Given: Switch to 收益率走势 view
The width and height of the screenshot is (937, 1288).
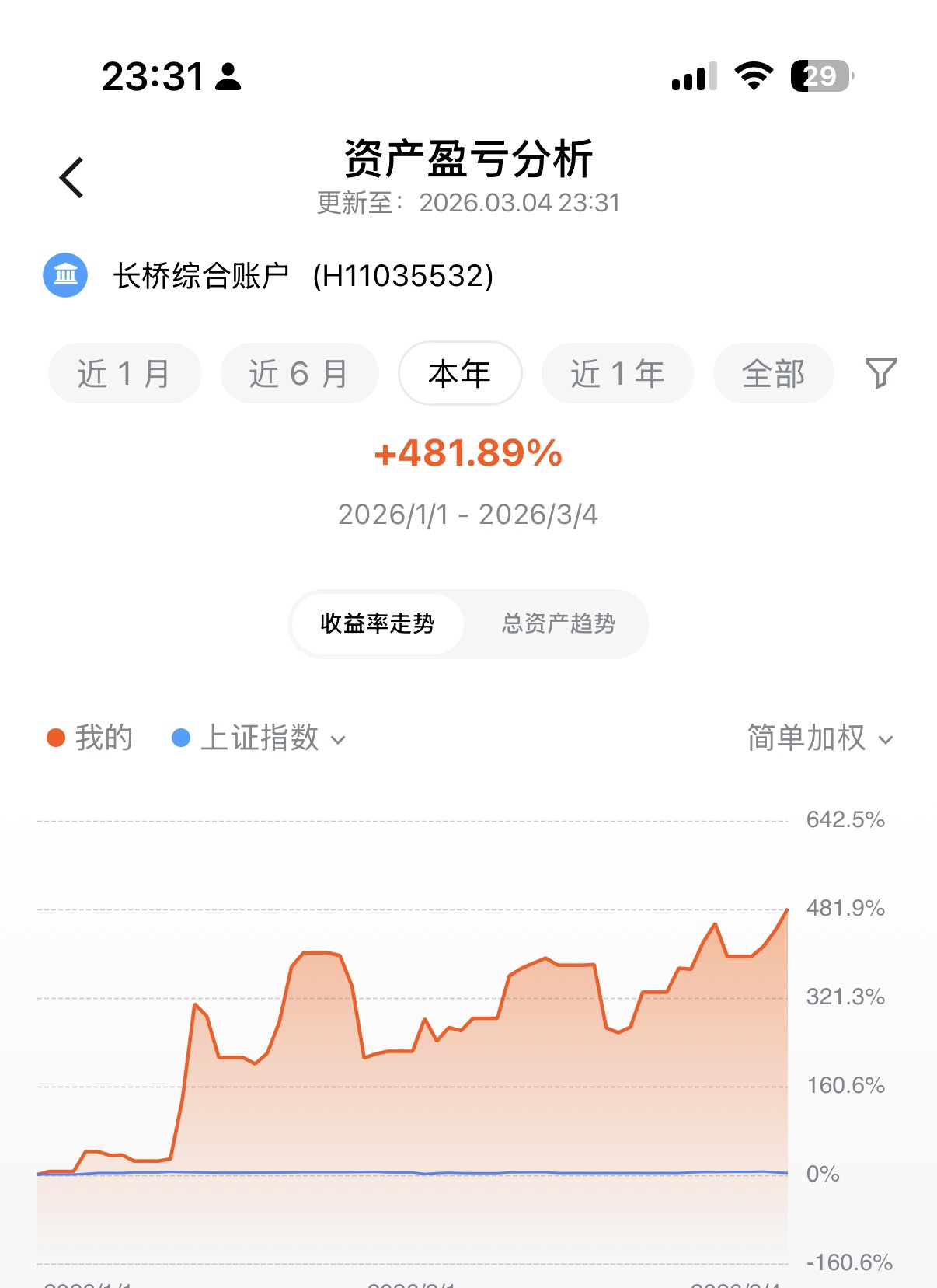Looking at the screenshot, I should pyautogui.click(x=378, y=623).
